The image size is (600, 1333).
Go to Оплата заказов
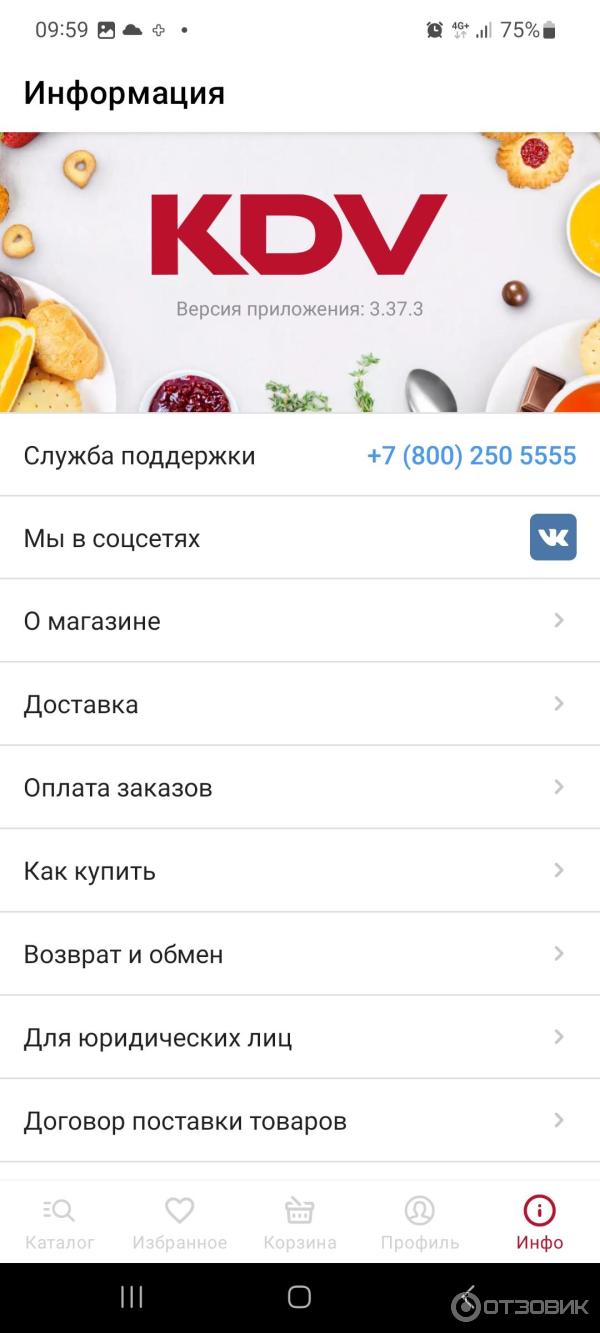[x=300, y=788]
